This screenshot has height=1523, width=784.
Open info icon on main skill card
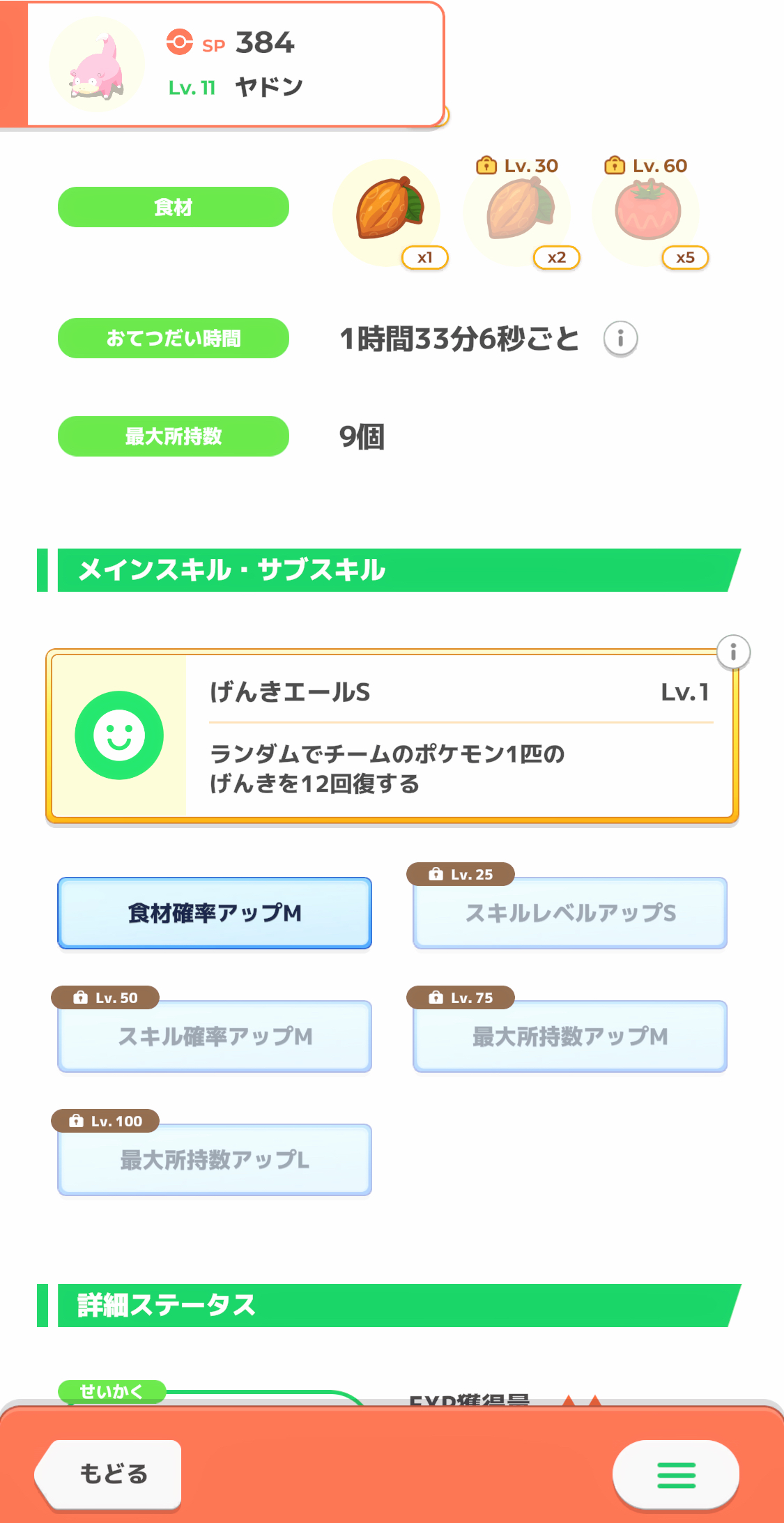pos(733,652)
